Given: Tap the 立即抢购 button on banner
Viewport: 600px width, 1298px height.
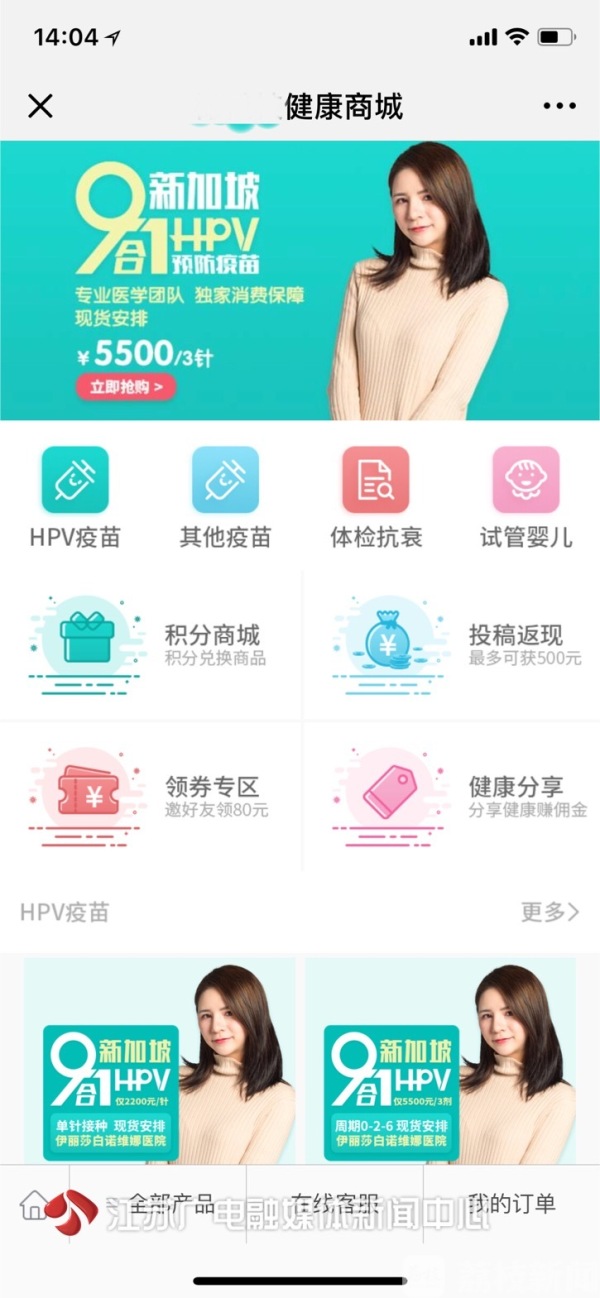Looking at the screenshot, I should 126,387.
